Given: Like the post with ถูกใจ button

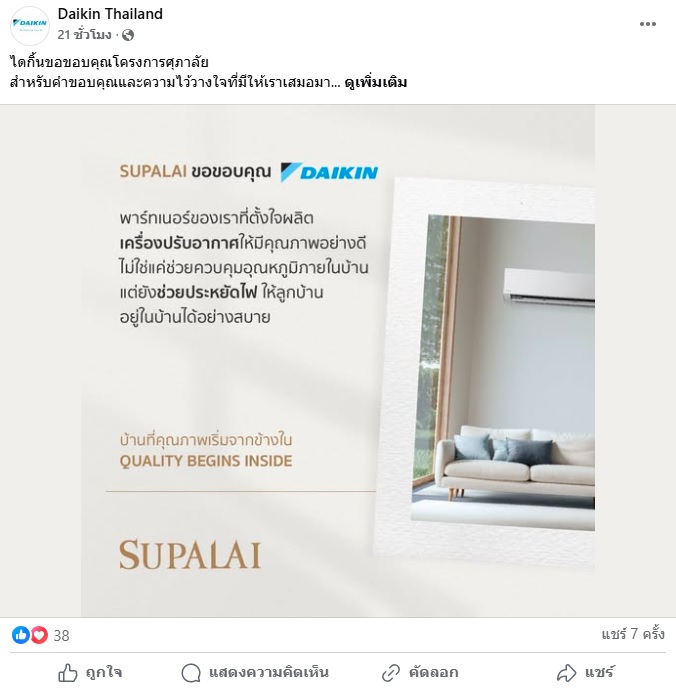Looking at the screenshot, I should point(90,672).
